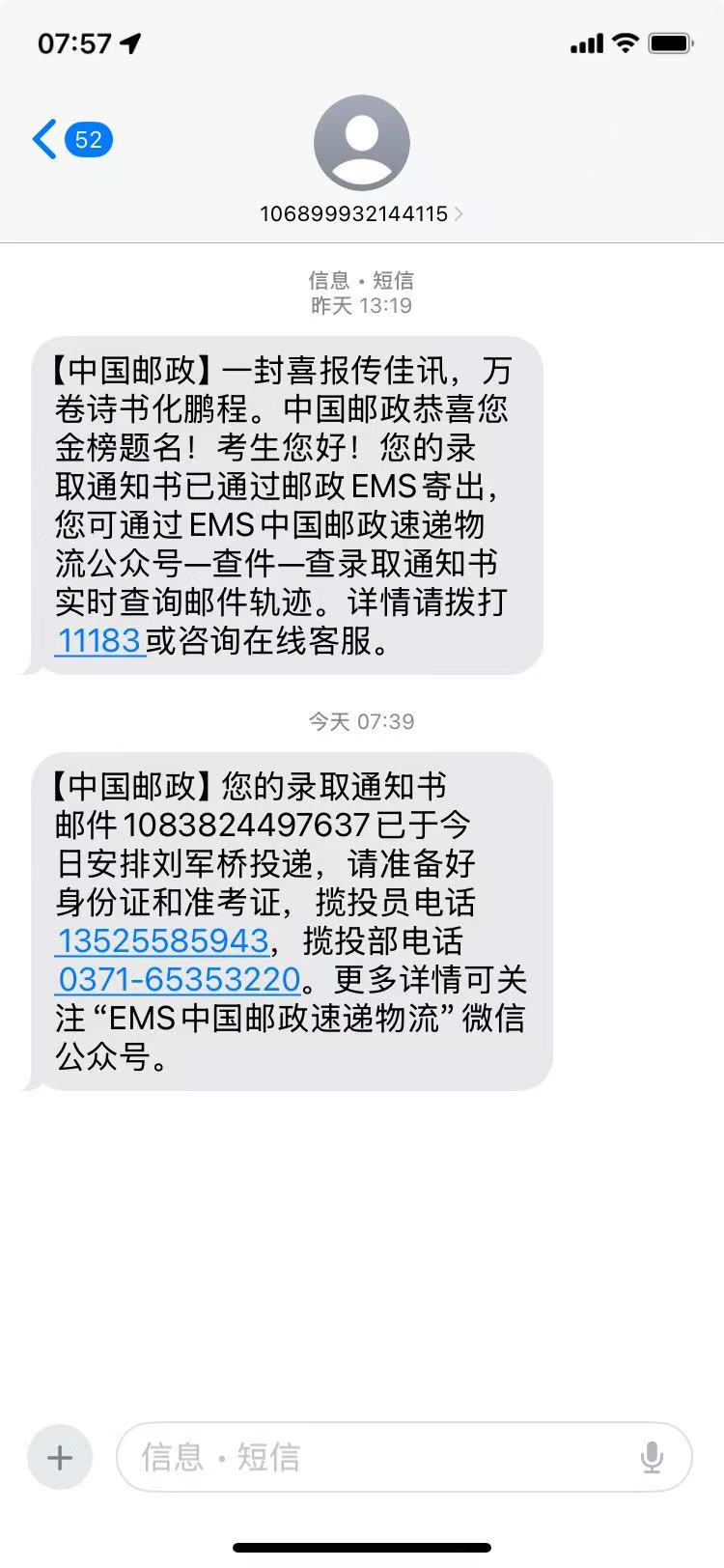
Task: Start voice dictation with microphone icon
Action: pyautogui.click(x=652, y=1457)
